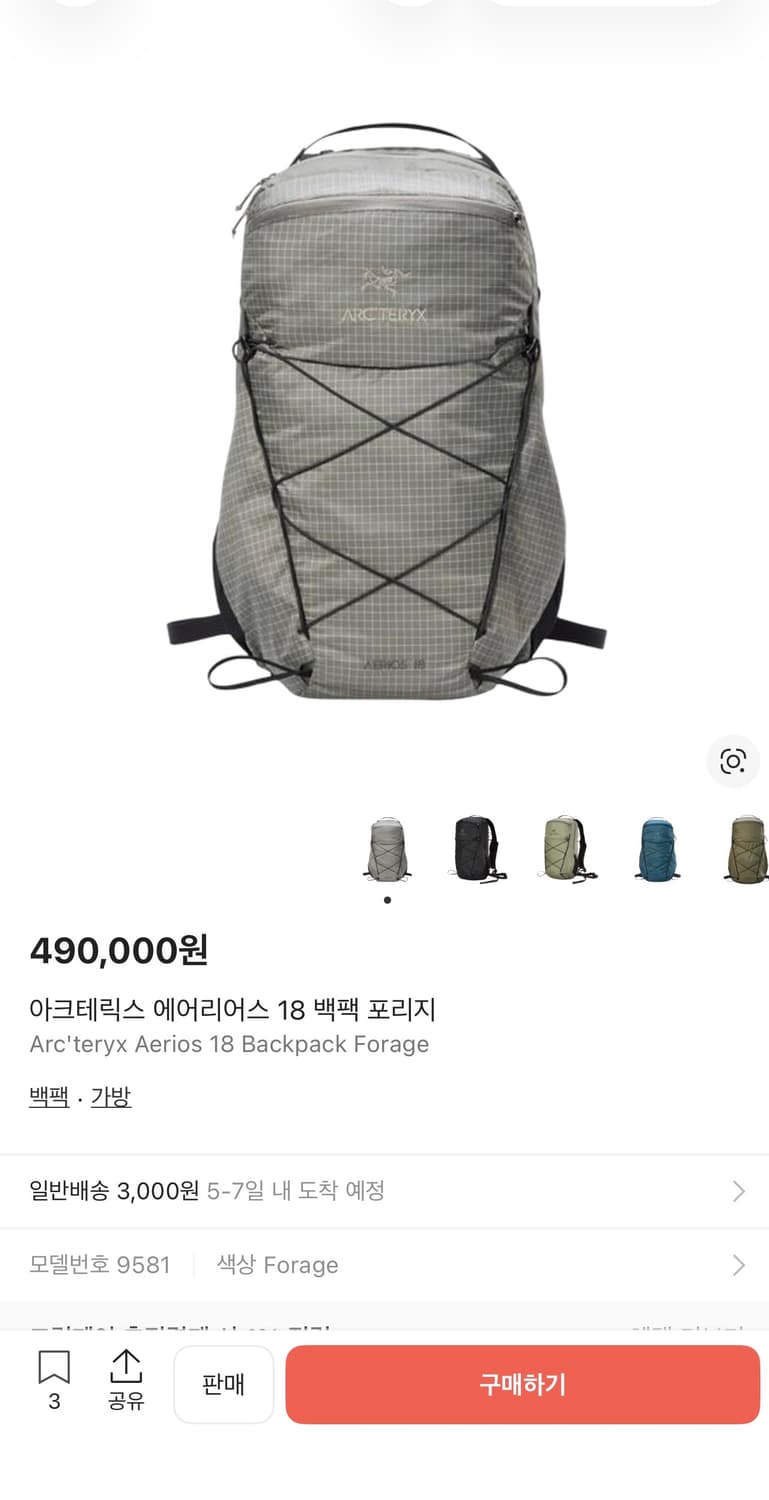Open the shipping arrival info chevron
Screen dimensions: 769x1500
(x=739, y=1191)
